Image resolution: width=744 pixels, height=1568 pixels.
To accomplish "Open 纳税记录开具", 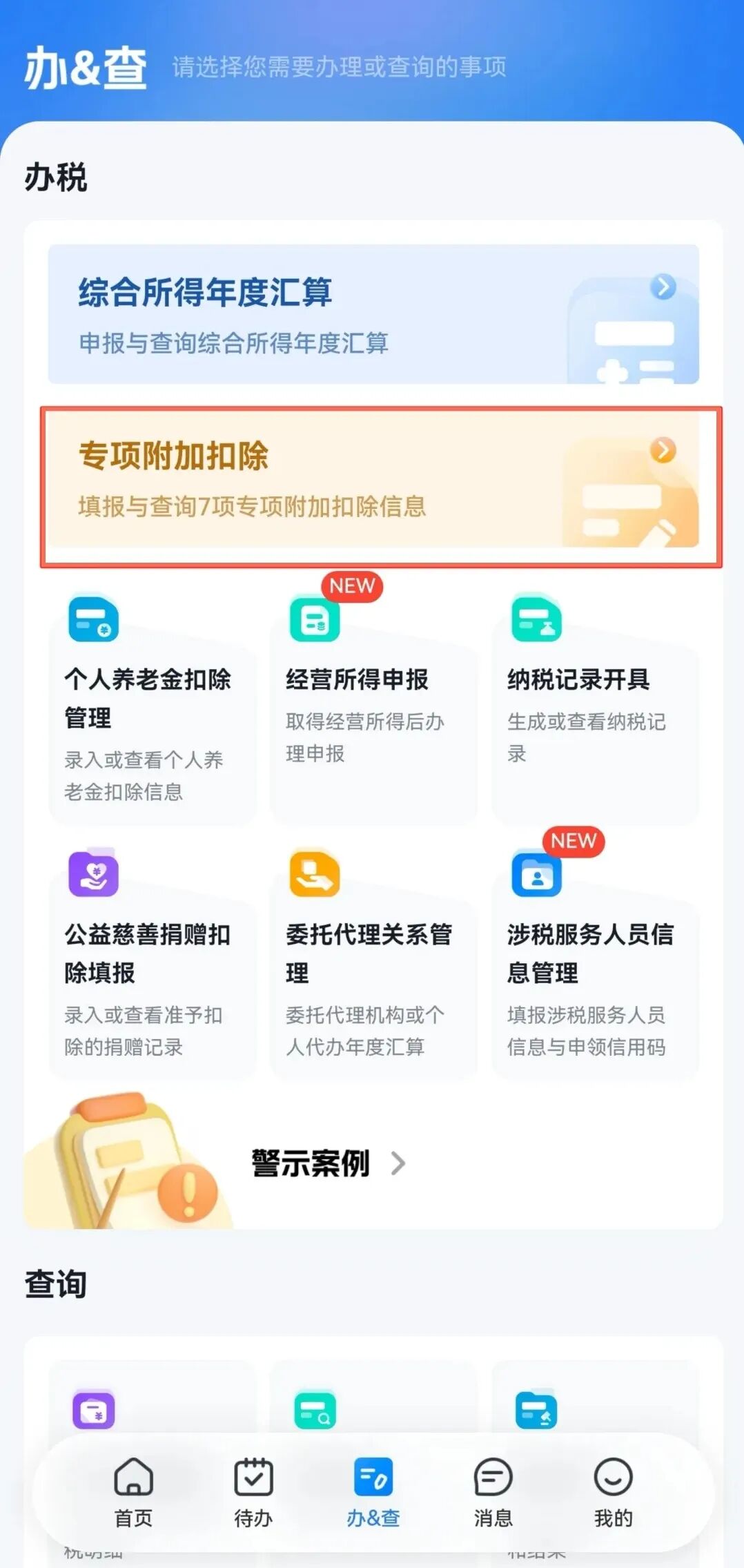I will (x=595, y=711).
